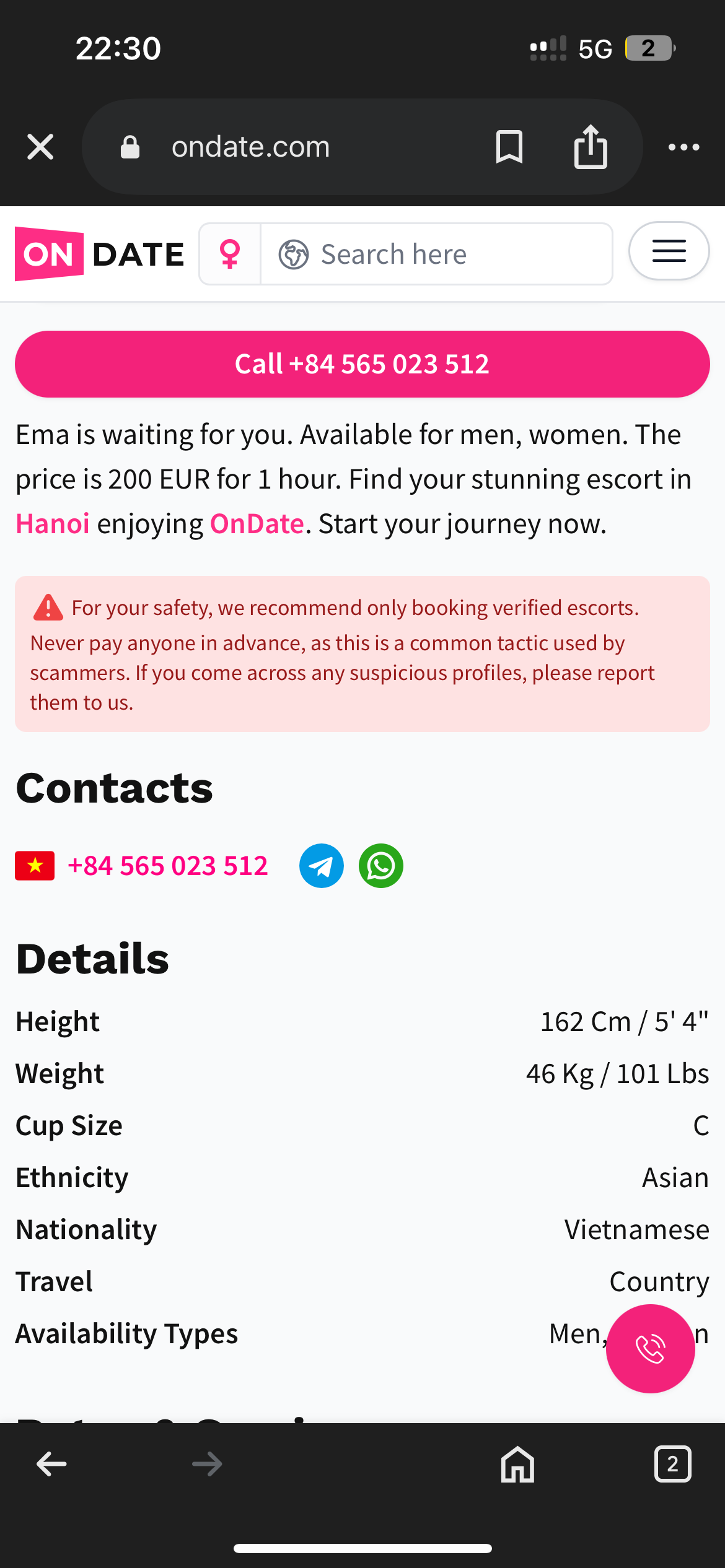Tap the OnDate logo to go home
The height and width of the screenshot is (1568, 725).
coord(100,254)
